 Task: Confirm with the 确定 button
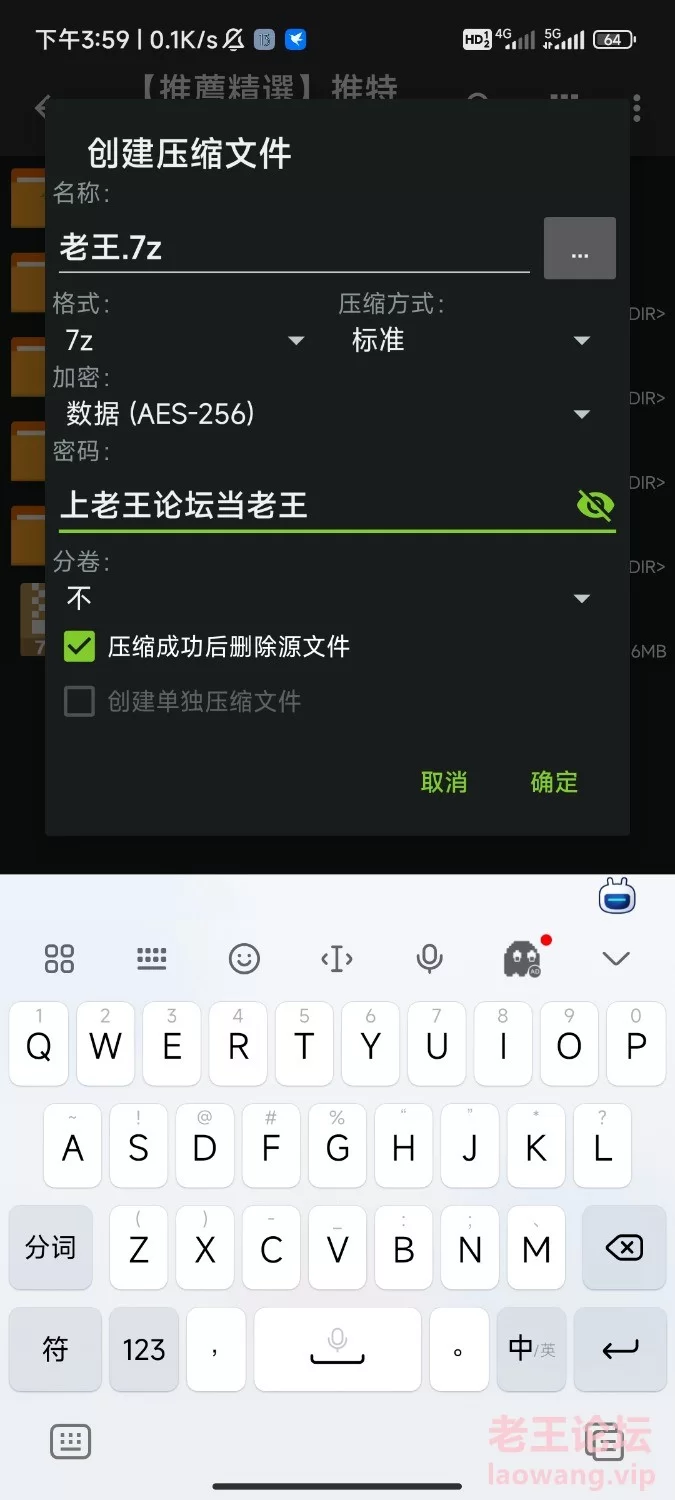[554, 782]
